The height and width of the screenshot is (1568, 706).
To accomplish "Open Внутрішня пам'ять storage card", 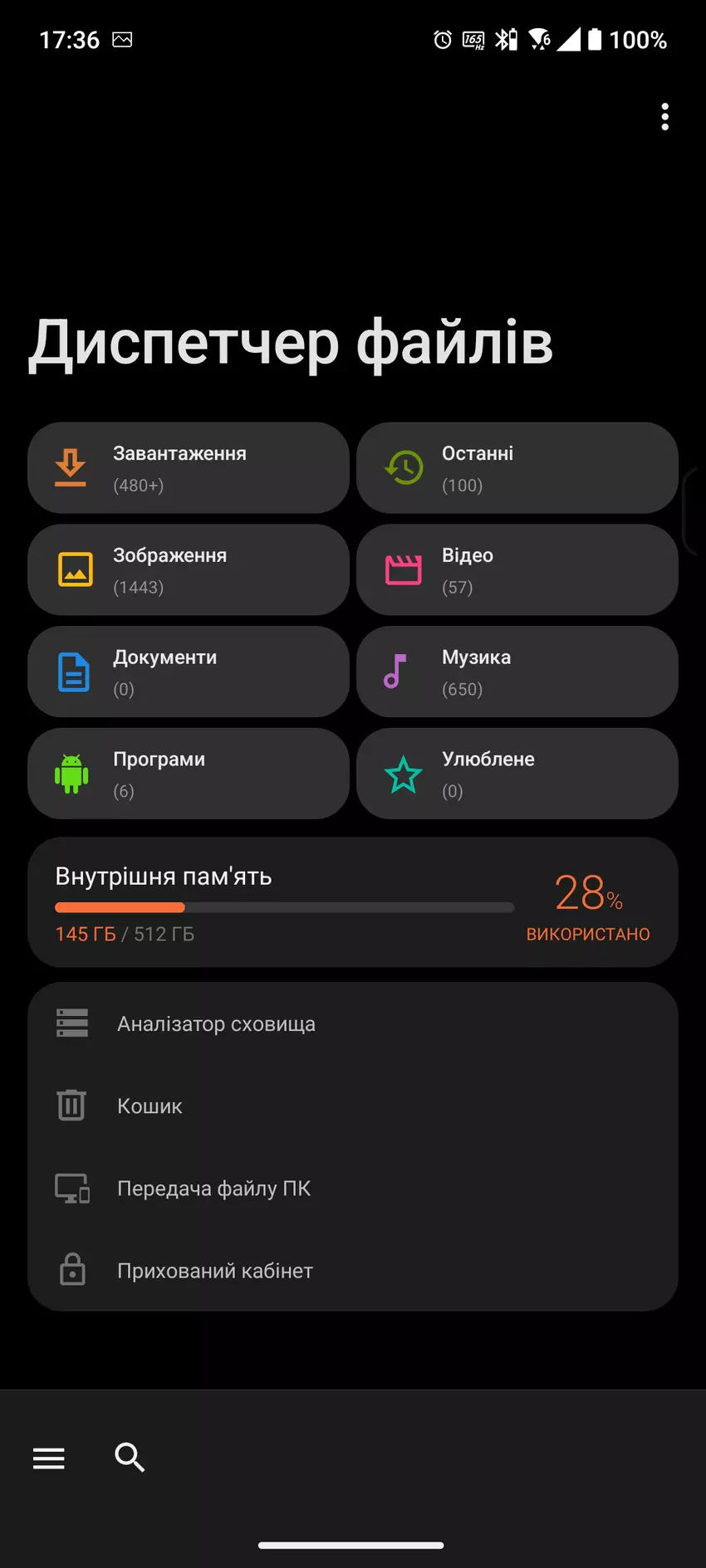I will (x=352, y=902).
